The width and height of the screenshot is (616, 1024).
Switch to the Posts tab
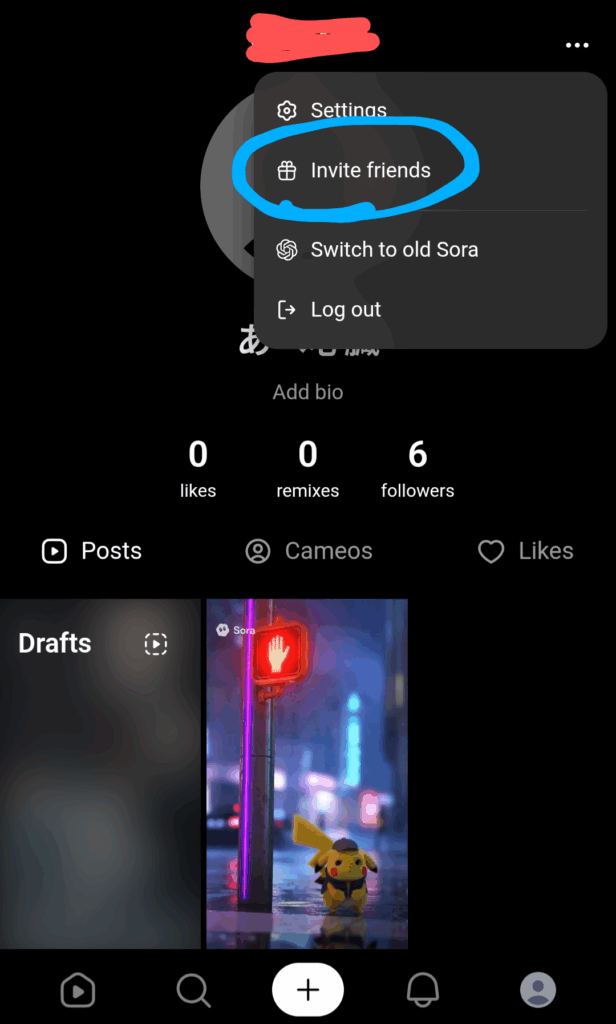click(92, 551)
